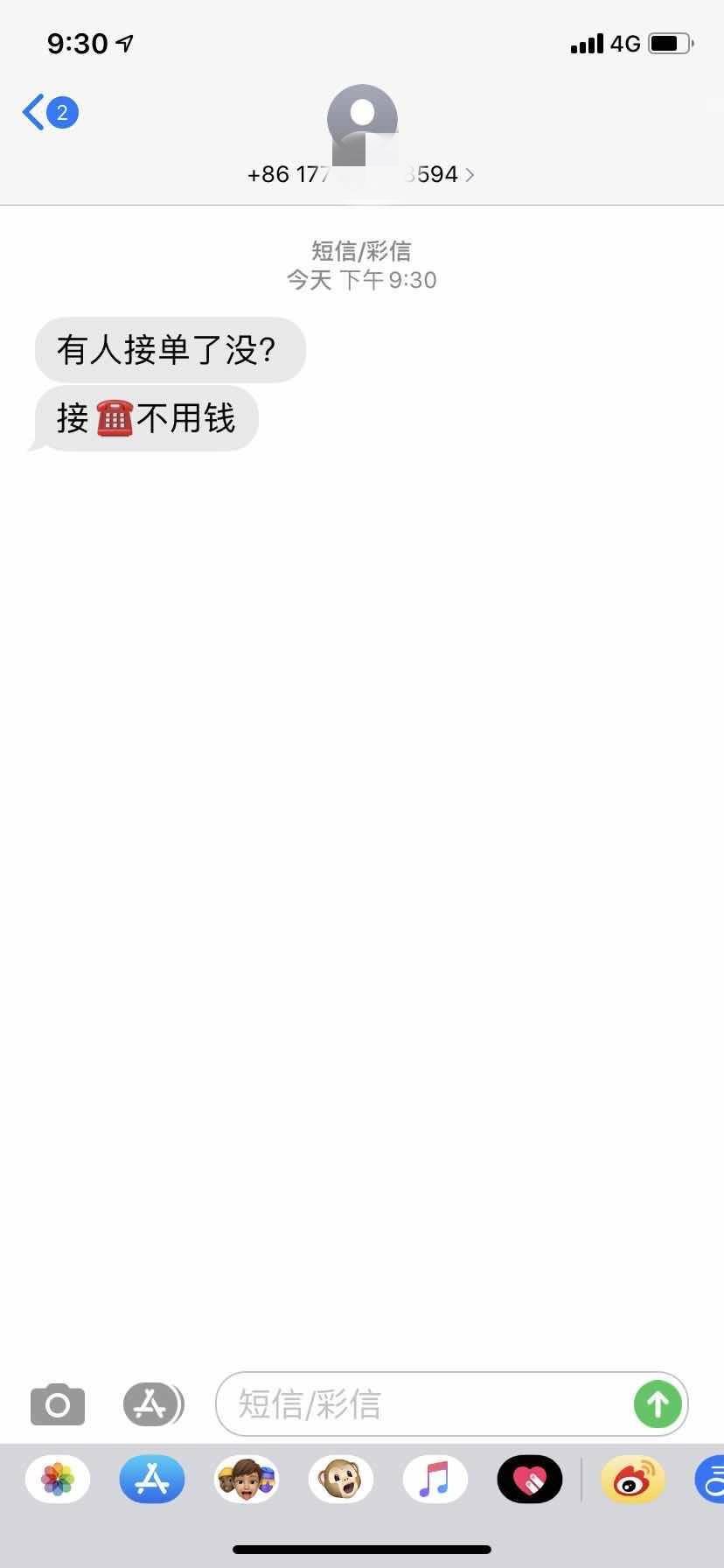Toggle the App Store apps drawer button
The width and height of the screenshot is (724, 1568).
pyautogui.click(x=152, y=1404)
